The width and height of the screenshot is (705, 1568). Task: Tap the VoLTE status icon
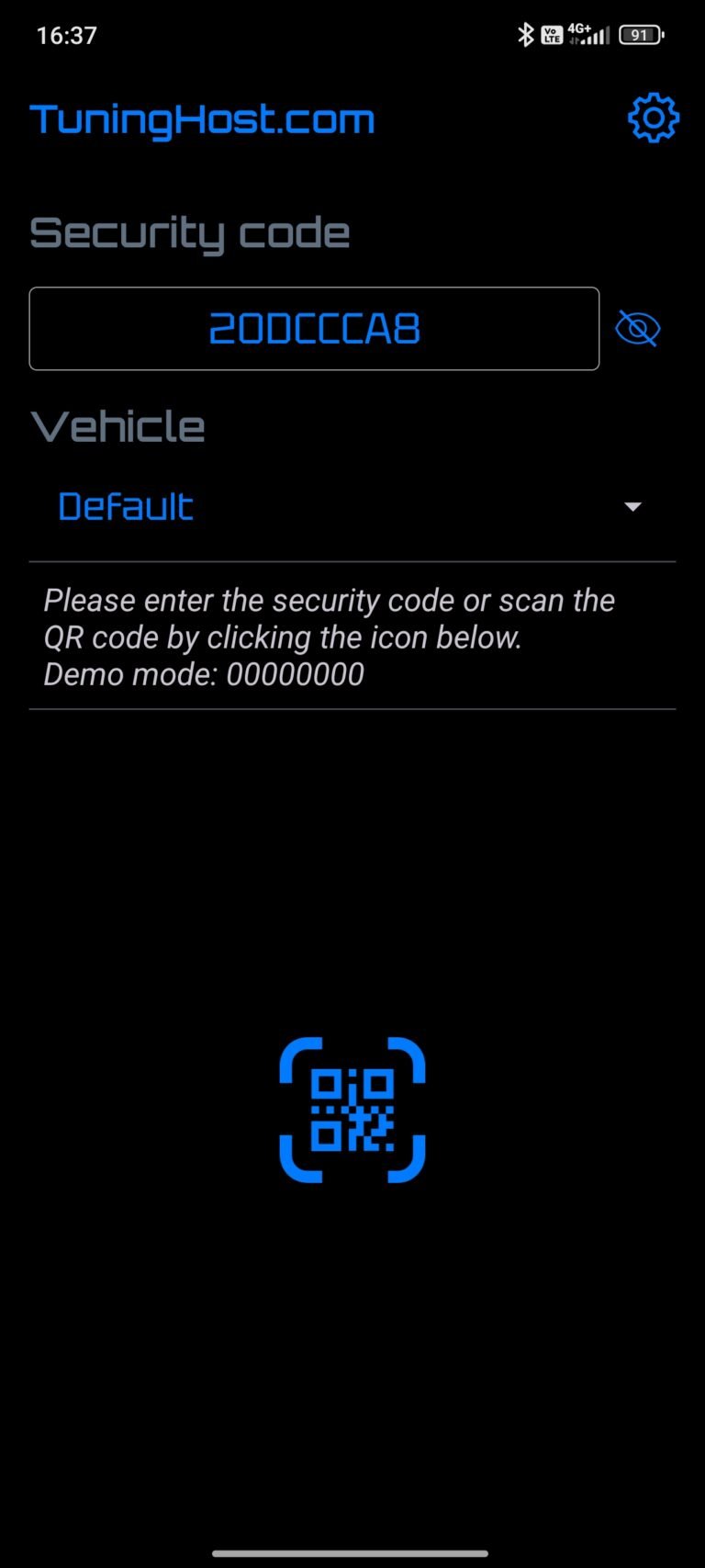click(552, 33)
